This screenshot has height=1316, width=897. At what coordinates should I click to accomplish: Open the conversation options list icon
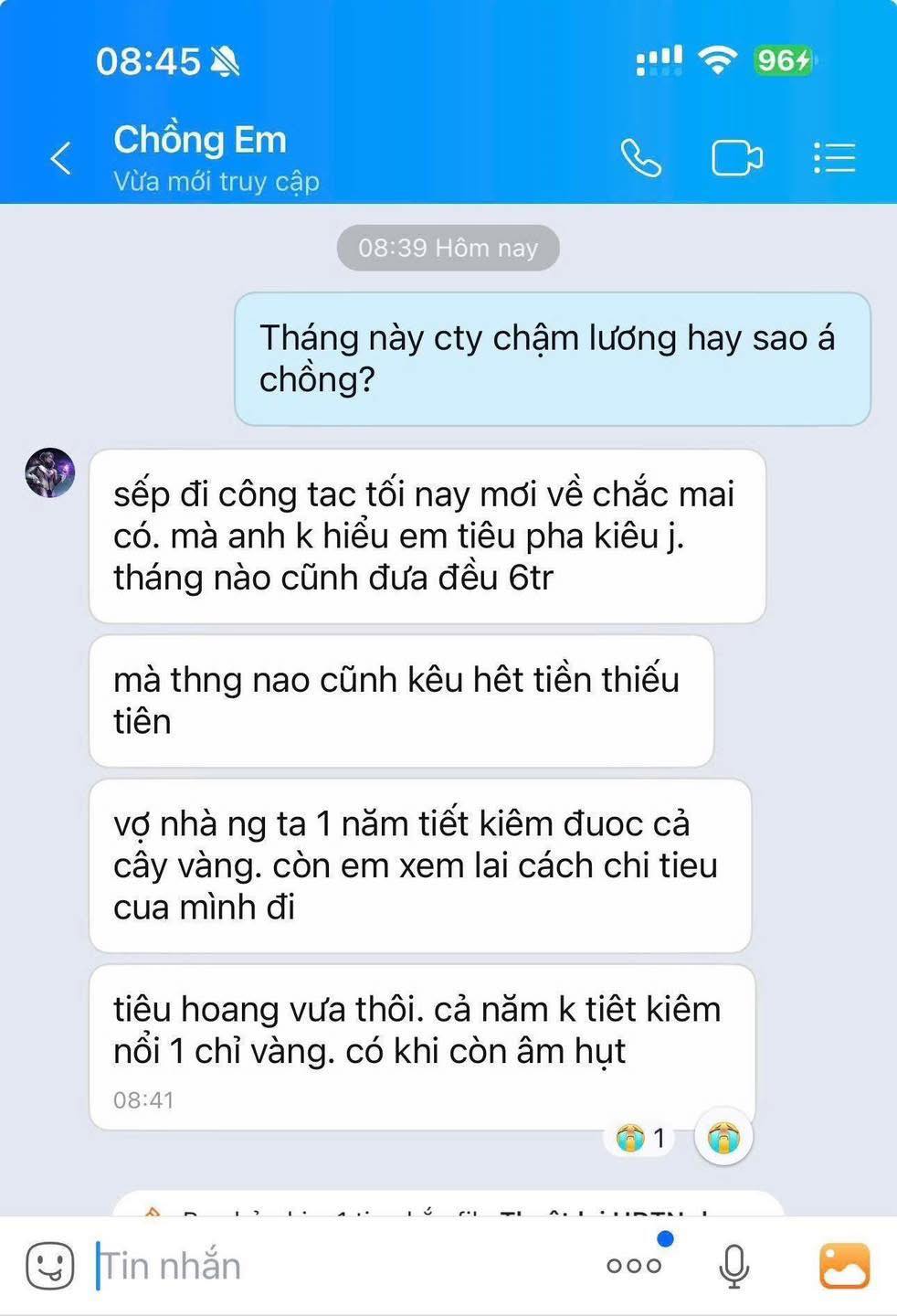click(833, 157)
